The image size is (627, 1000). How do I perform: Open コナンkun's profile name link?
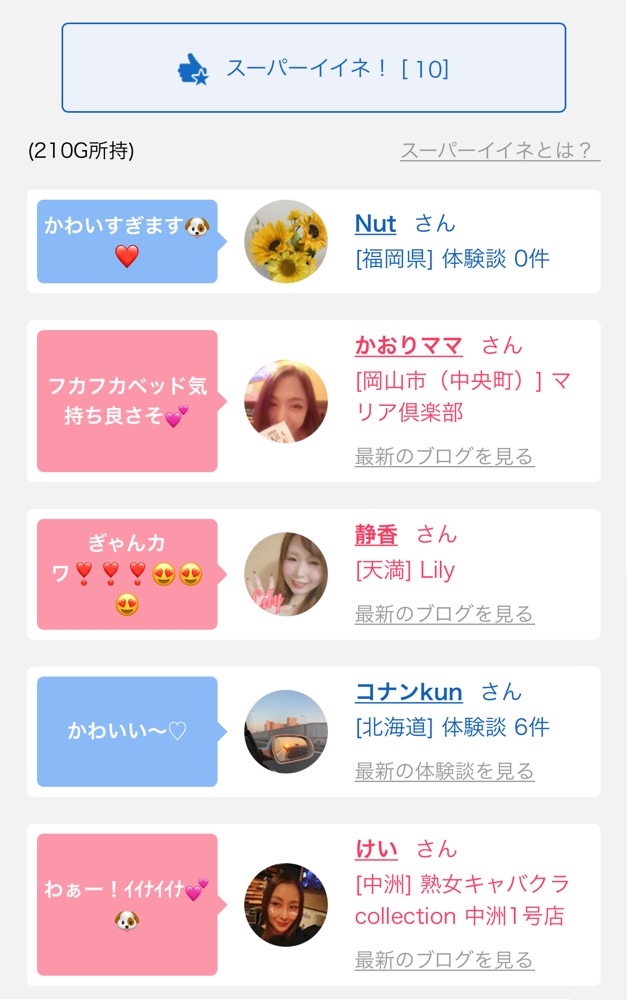(x=408, y=692)
